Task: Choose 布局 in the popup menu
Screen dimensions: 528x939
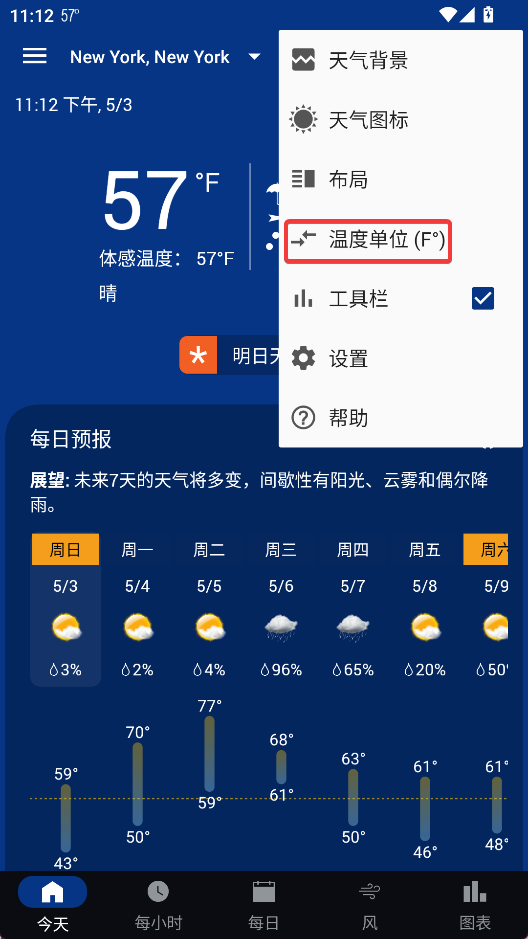Action: click(400, 179)
